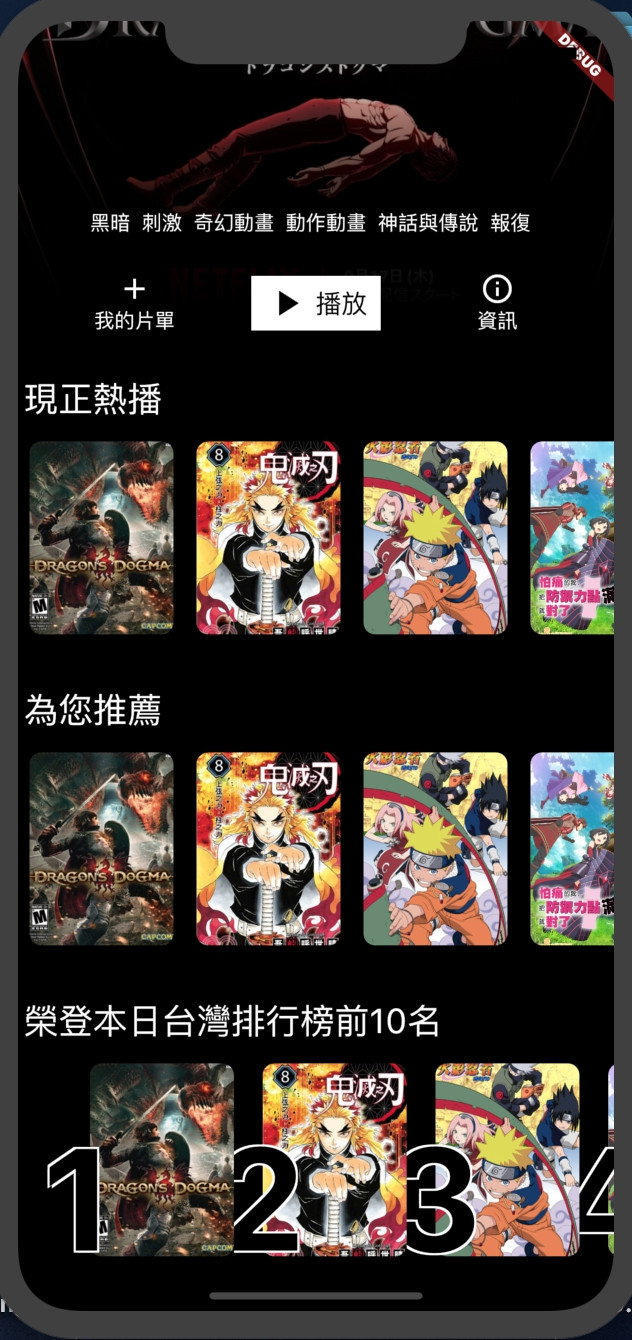Open the 防禦力 anime poster under 現正熱播
Screen dimensions: 632x1340
[x=572, y=538]
